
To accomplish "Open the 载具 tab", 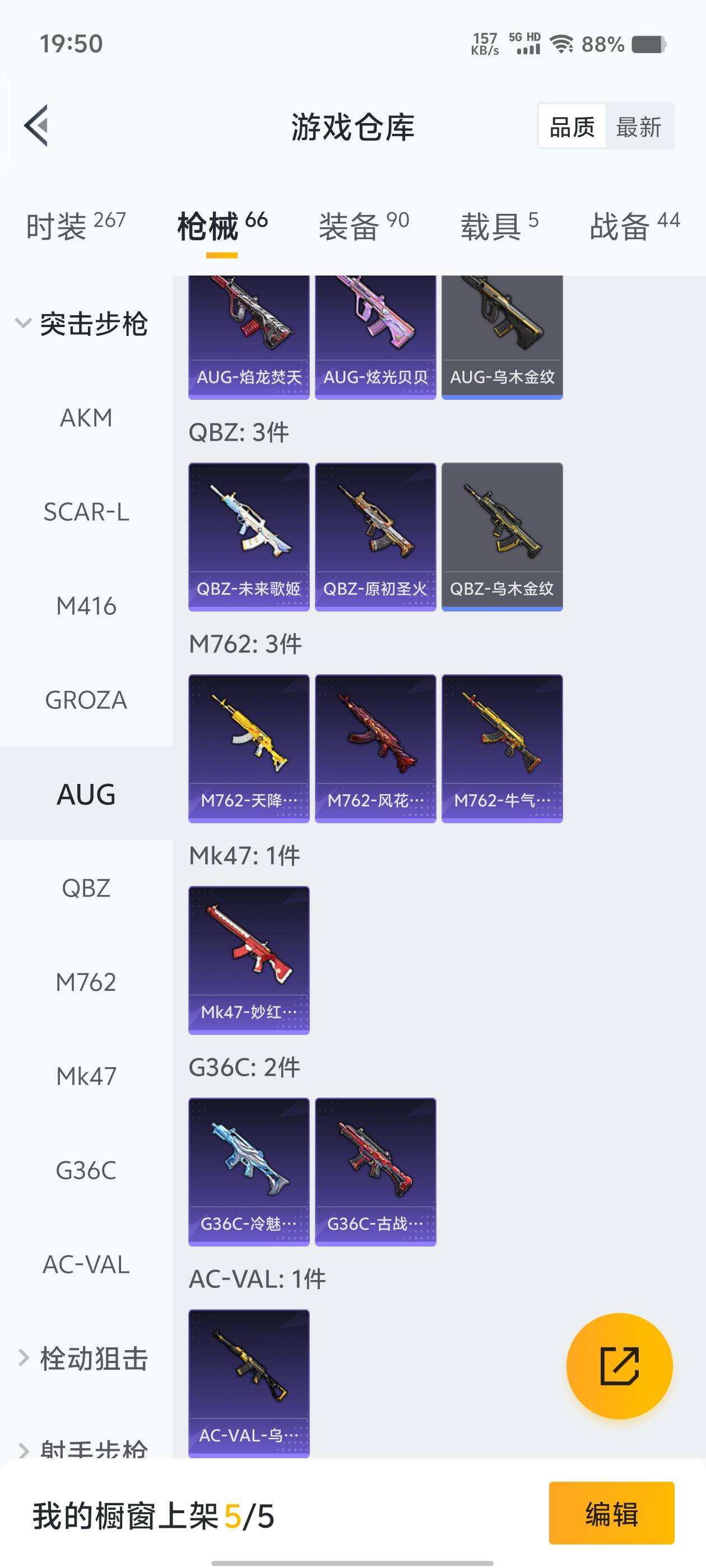I will 499,226.
